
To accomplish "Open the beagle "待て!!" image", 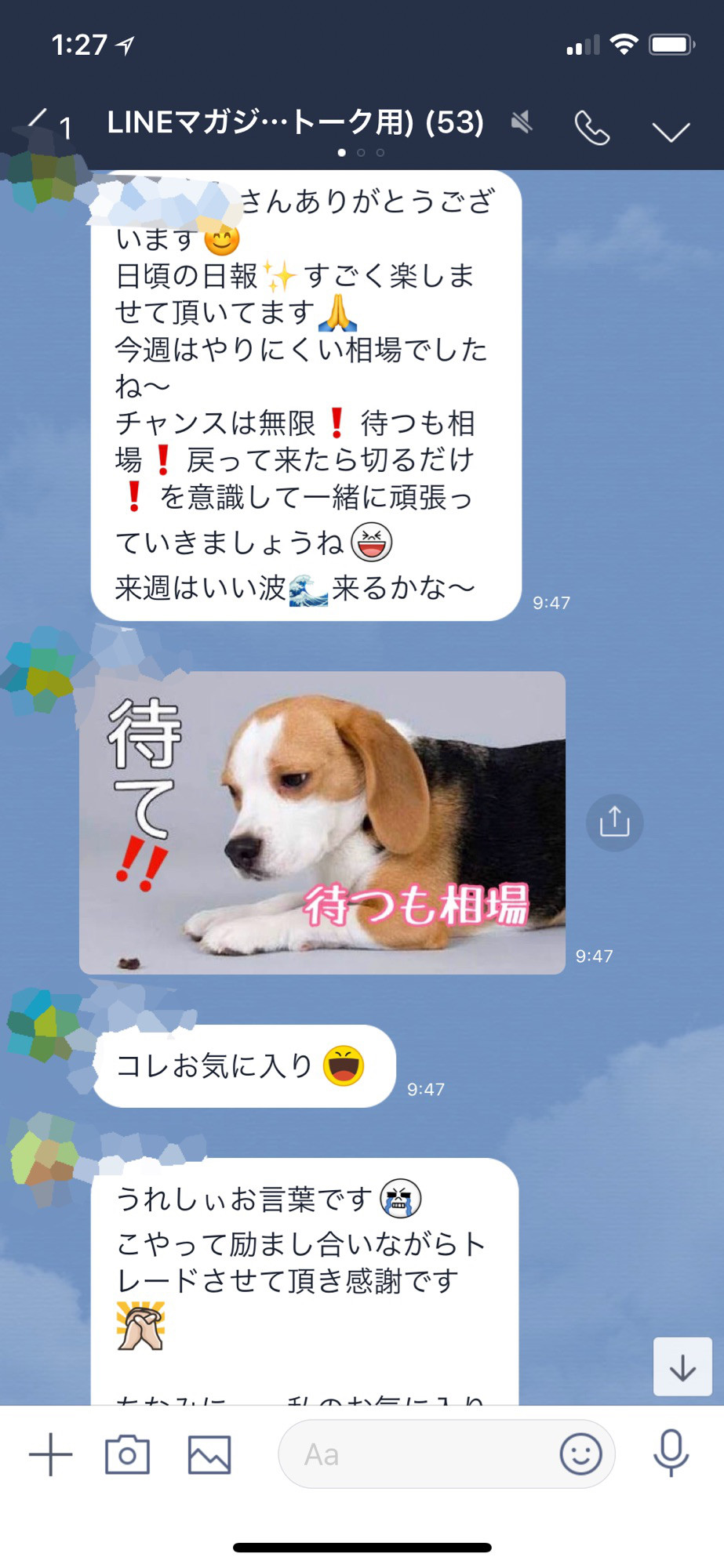I will click(322, 822).
